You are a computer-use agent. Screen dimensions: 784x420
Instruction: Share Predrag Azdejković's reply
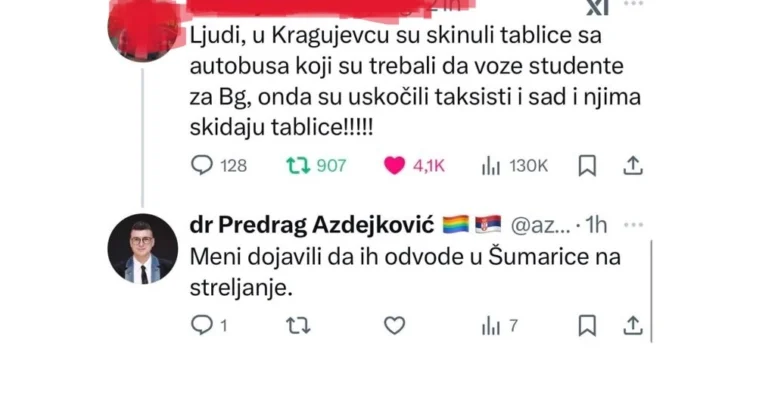(632, 325)
